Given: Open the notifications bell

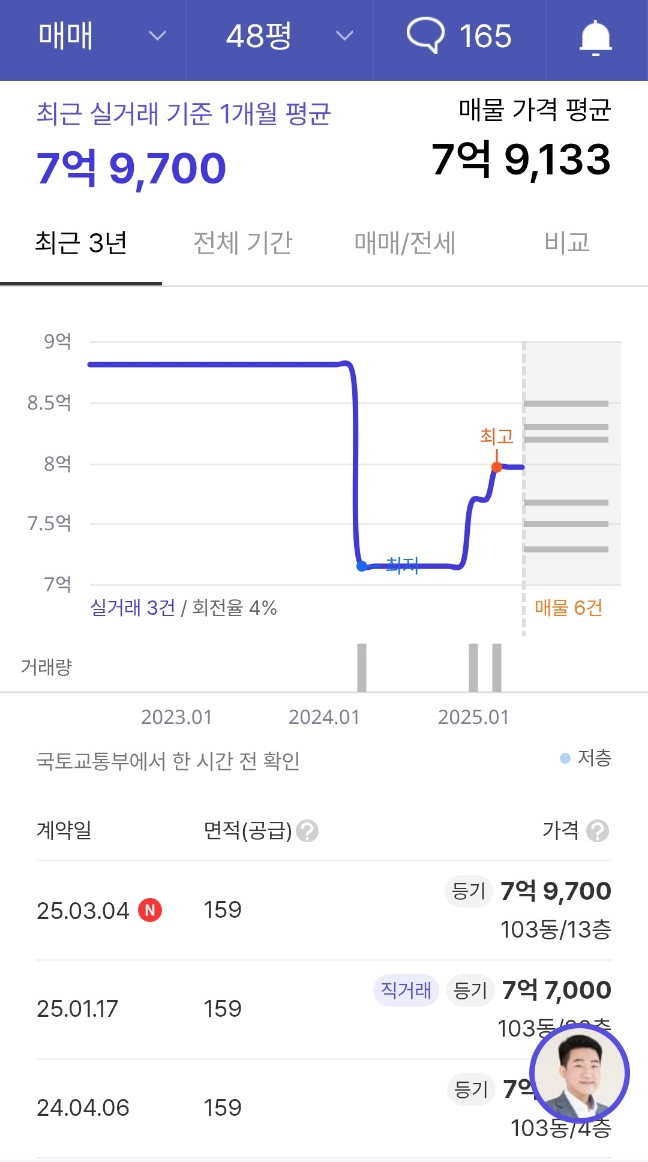Looking at the screenshot, I should [x=595, y=38].
